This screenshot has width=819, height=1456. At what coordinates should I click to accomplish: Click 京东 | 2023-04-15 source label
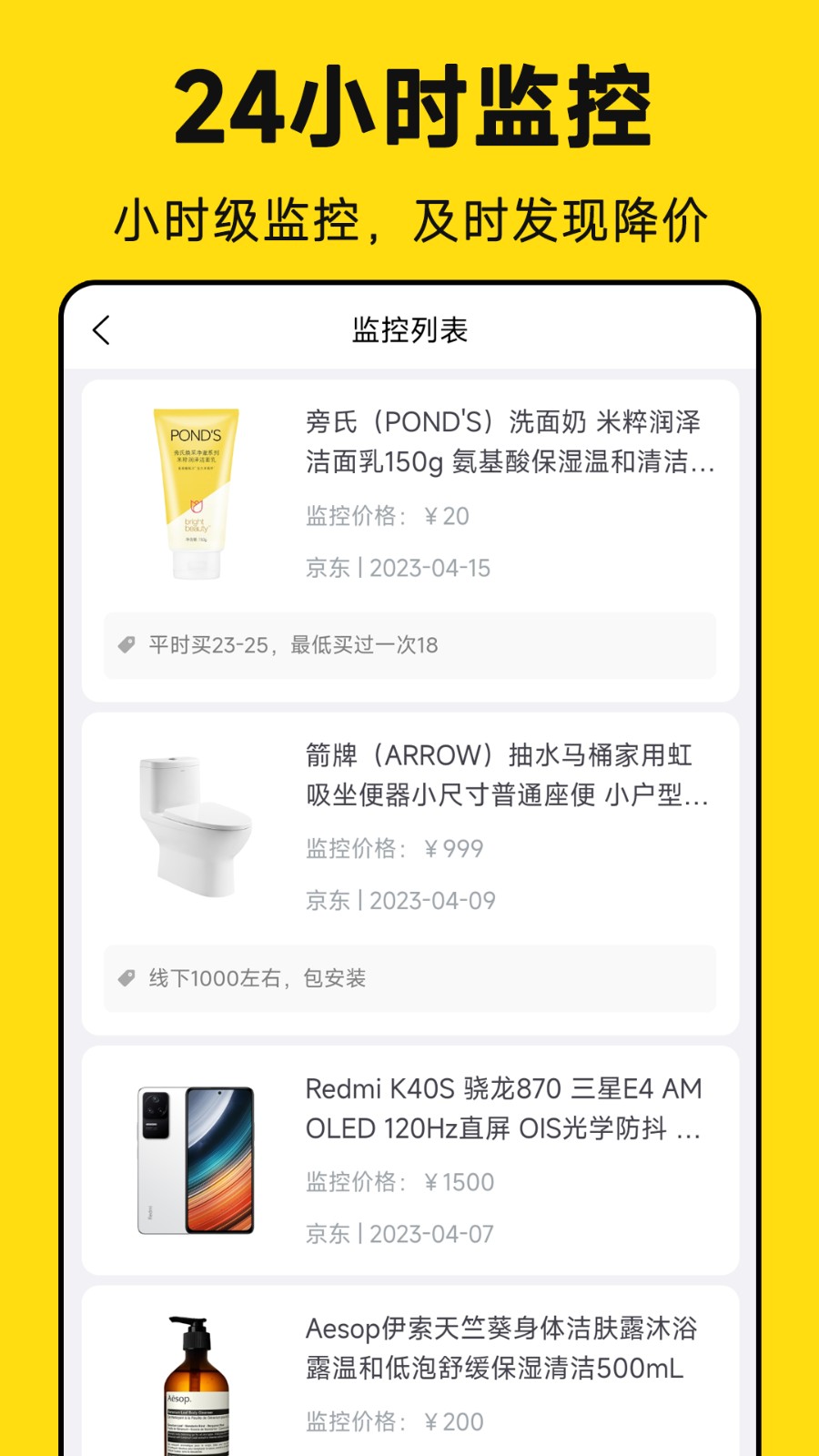pyautogui.click(x=398, y=568)
